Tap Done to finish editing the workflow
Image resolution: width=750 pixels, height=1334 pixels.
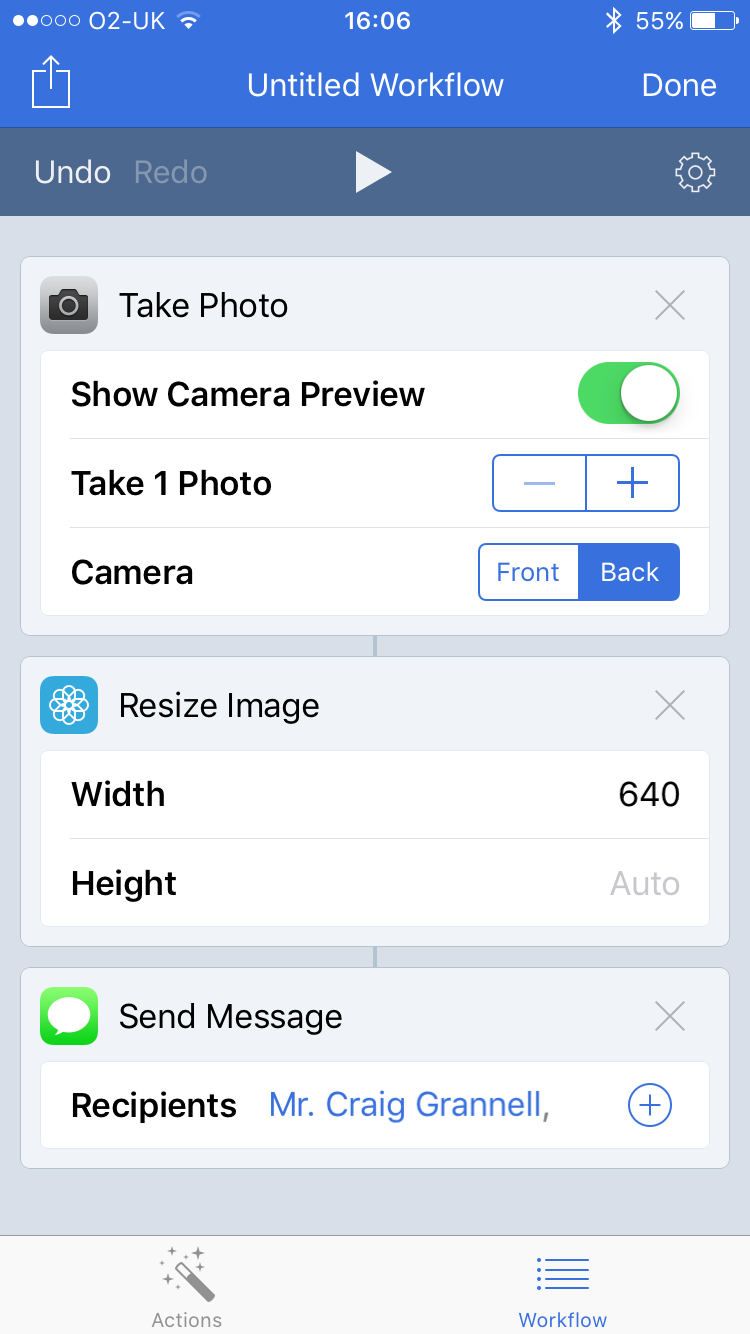679,85
